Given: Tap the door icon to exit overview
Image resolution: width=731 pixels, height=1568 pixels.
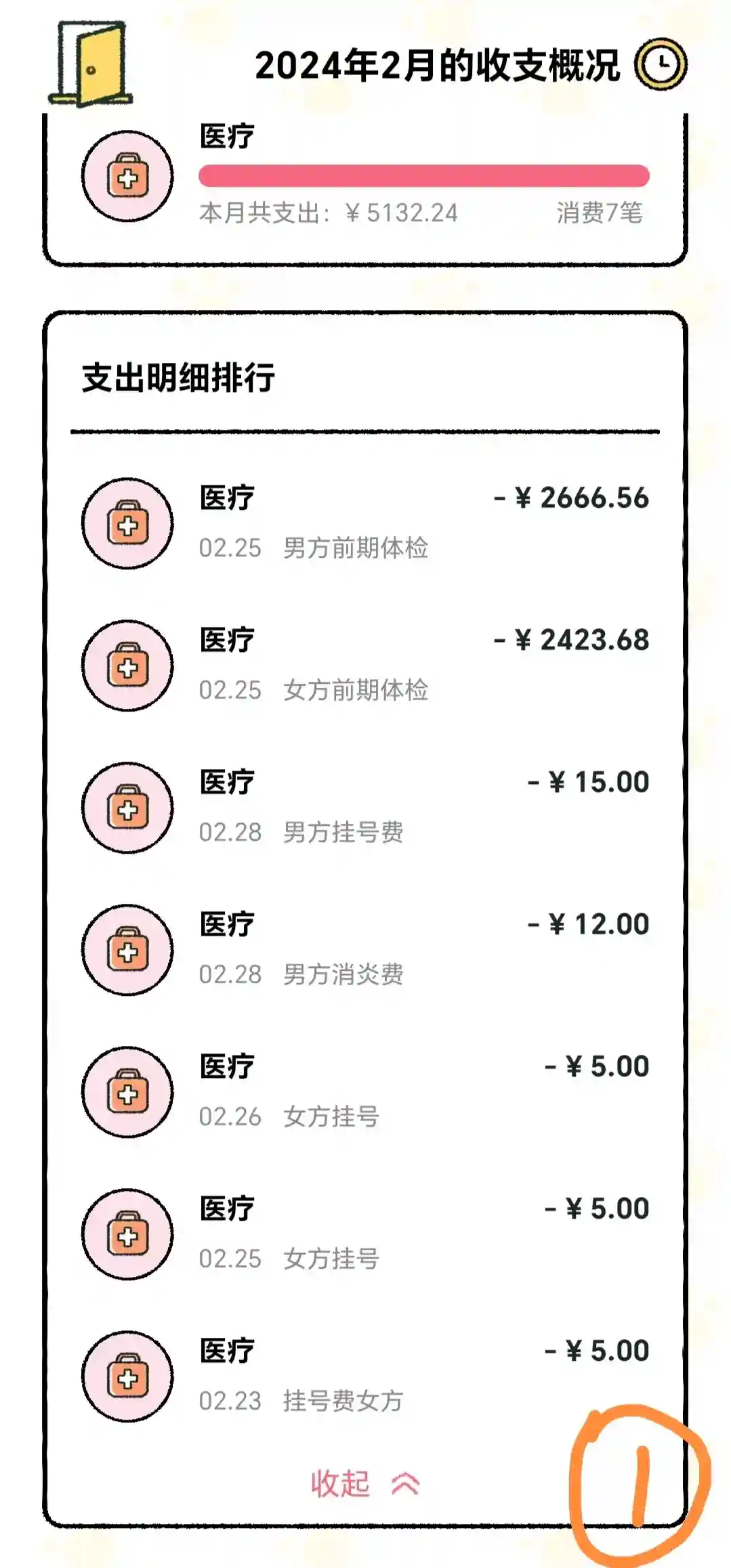Looking at the screenshot, I should (x=91, y=66).
